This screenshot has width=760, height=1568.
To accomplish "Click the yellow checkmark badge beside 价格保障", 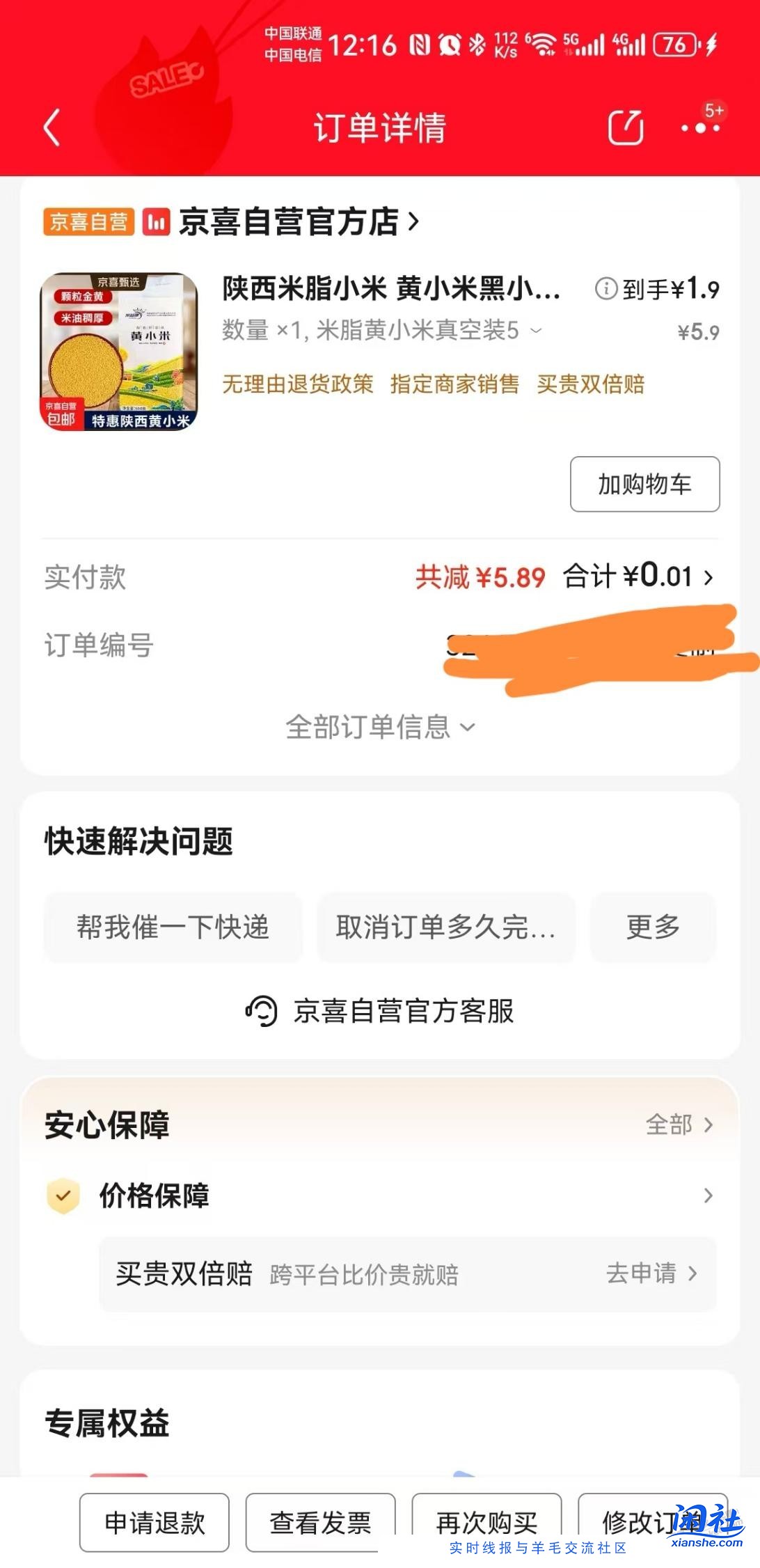I will [64, 1195].
